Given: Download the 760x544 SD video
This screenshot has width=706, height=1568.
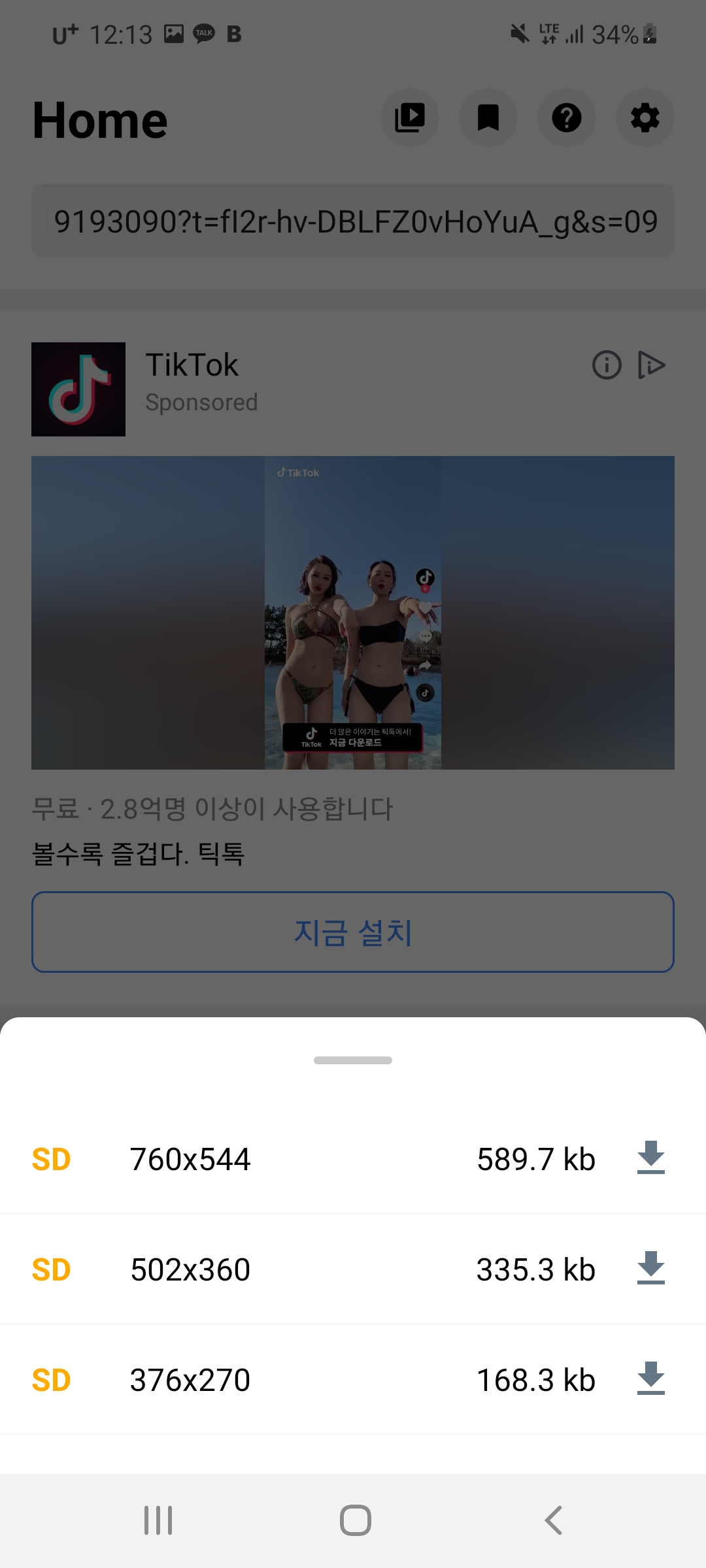Looking at the screenshot, I should pyautogui.click(x=650, y=1158).
